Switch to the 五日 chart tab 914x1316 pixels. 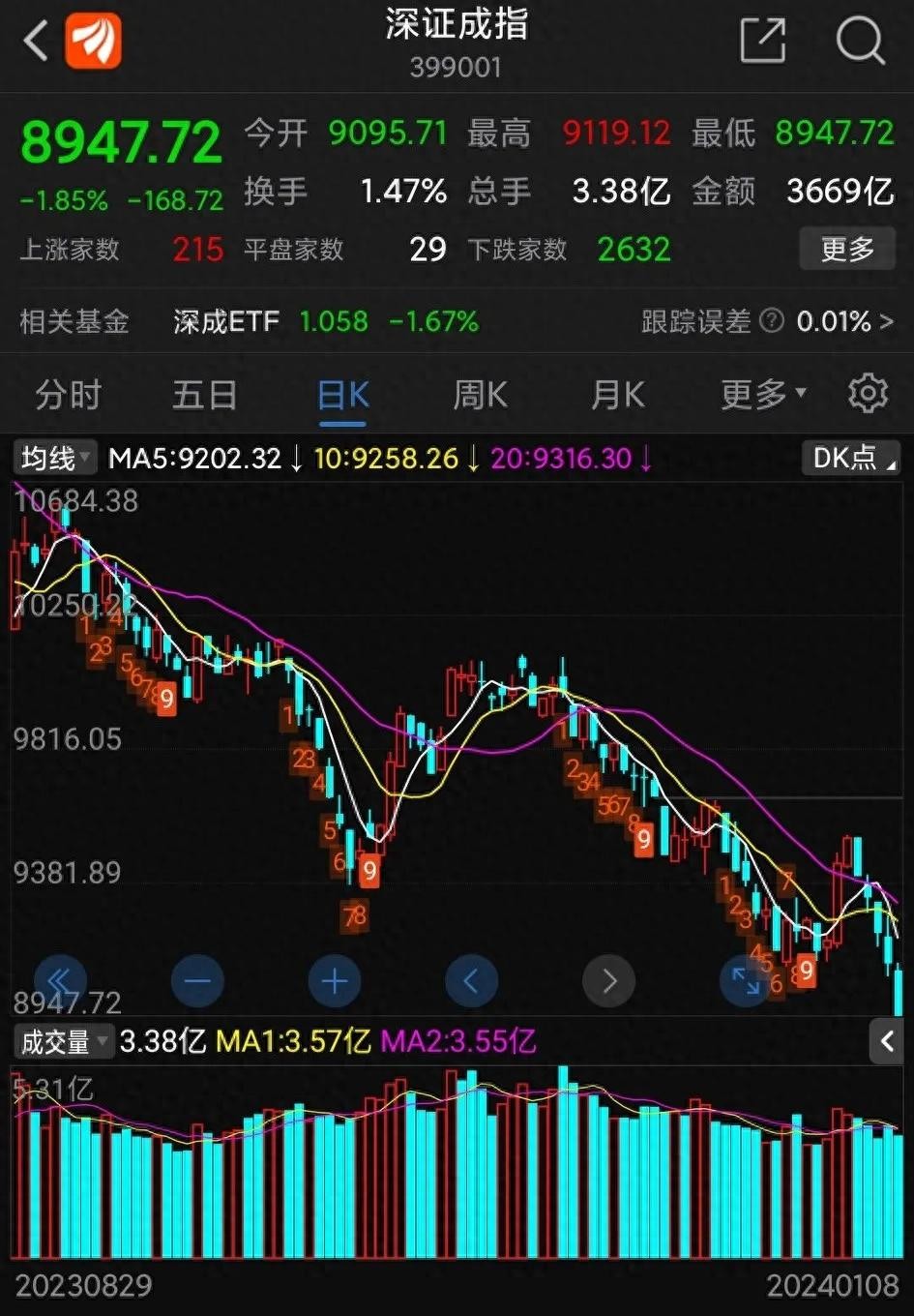point(205,395)
